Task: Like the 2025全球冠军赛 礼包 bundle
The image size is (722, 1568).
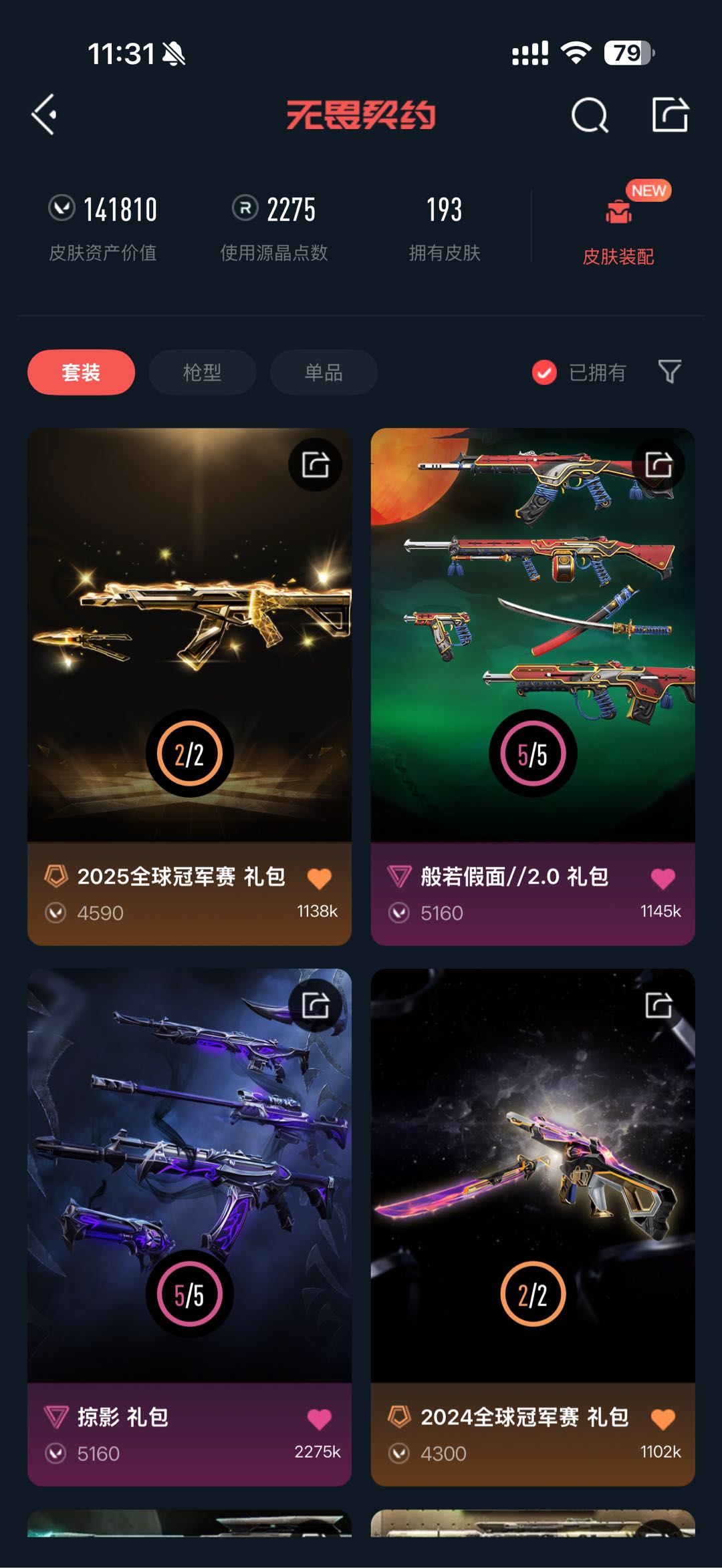Action: 319,879
